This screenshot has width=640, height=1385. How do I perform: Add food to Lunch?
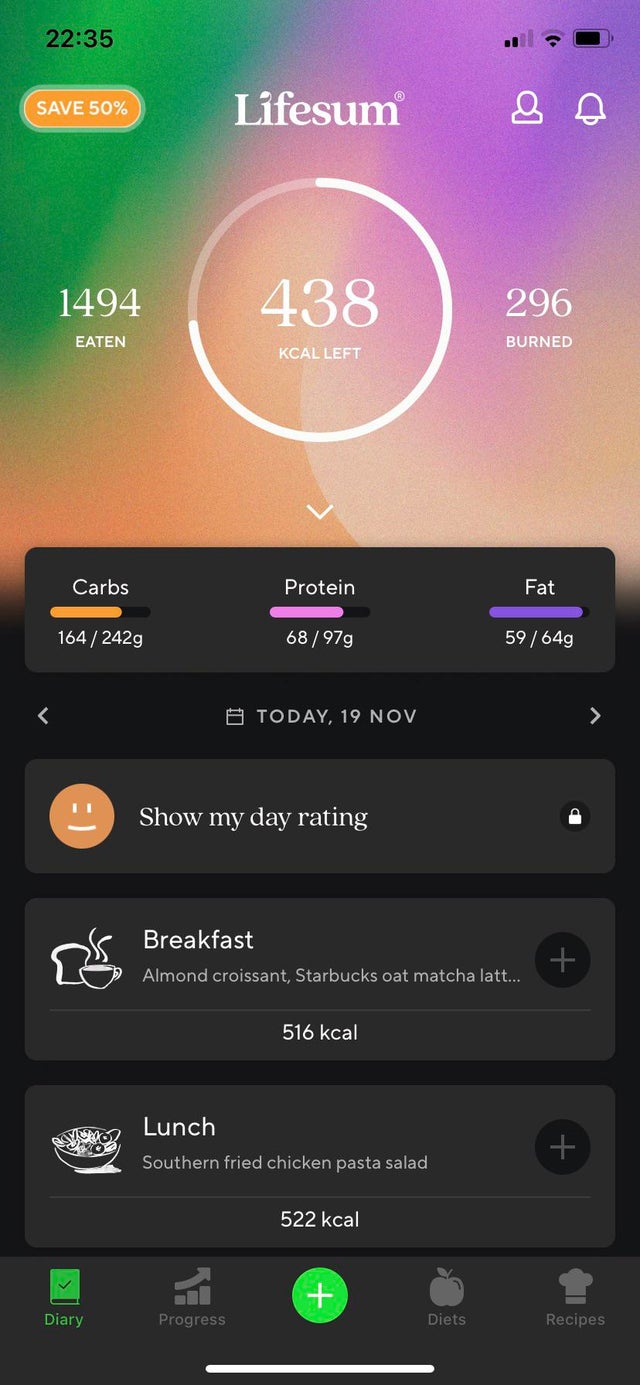pyautogui.click(x=562, y=1147)
